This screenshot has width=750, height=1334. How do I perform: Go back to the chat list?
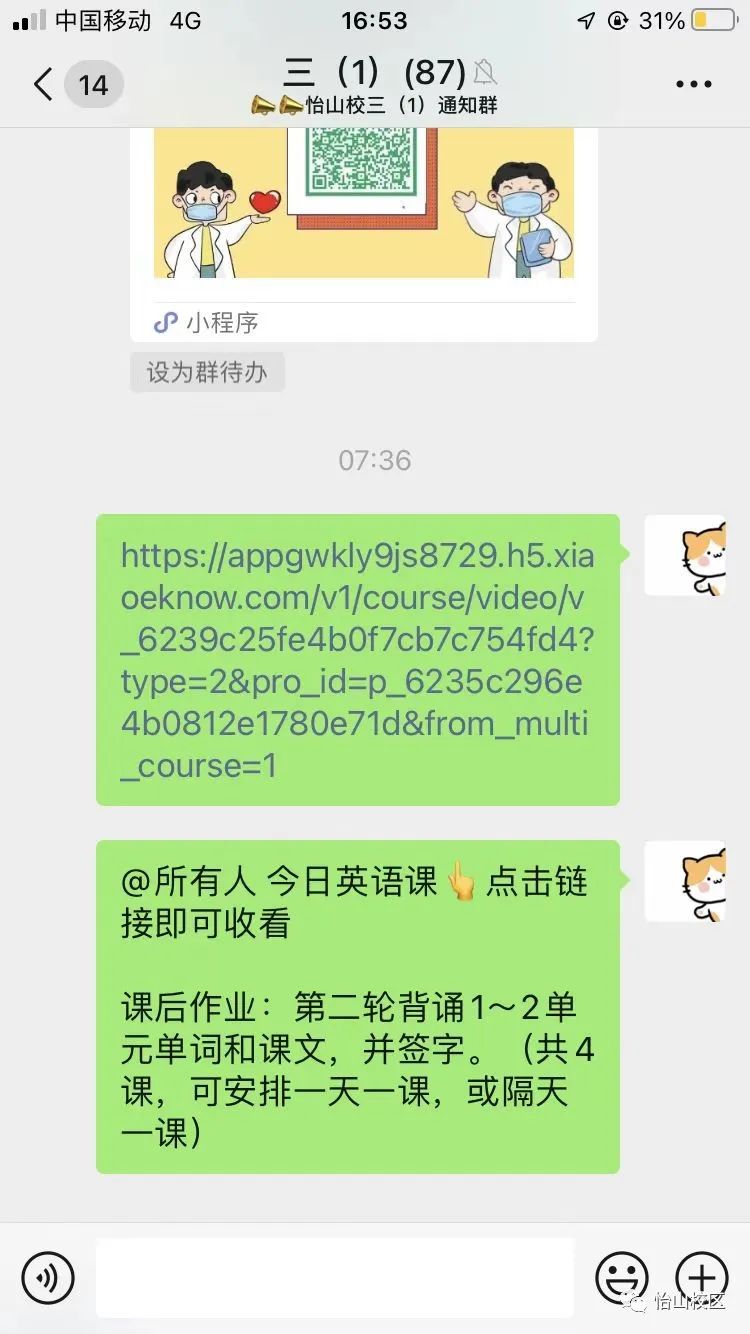(x=42, y=85)
